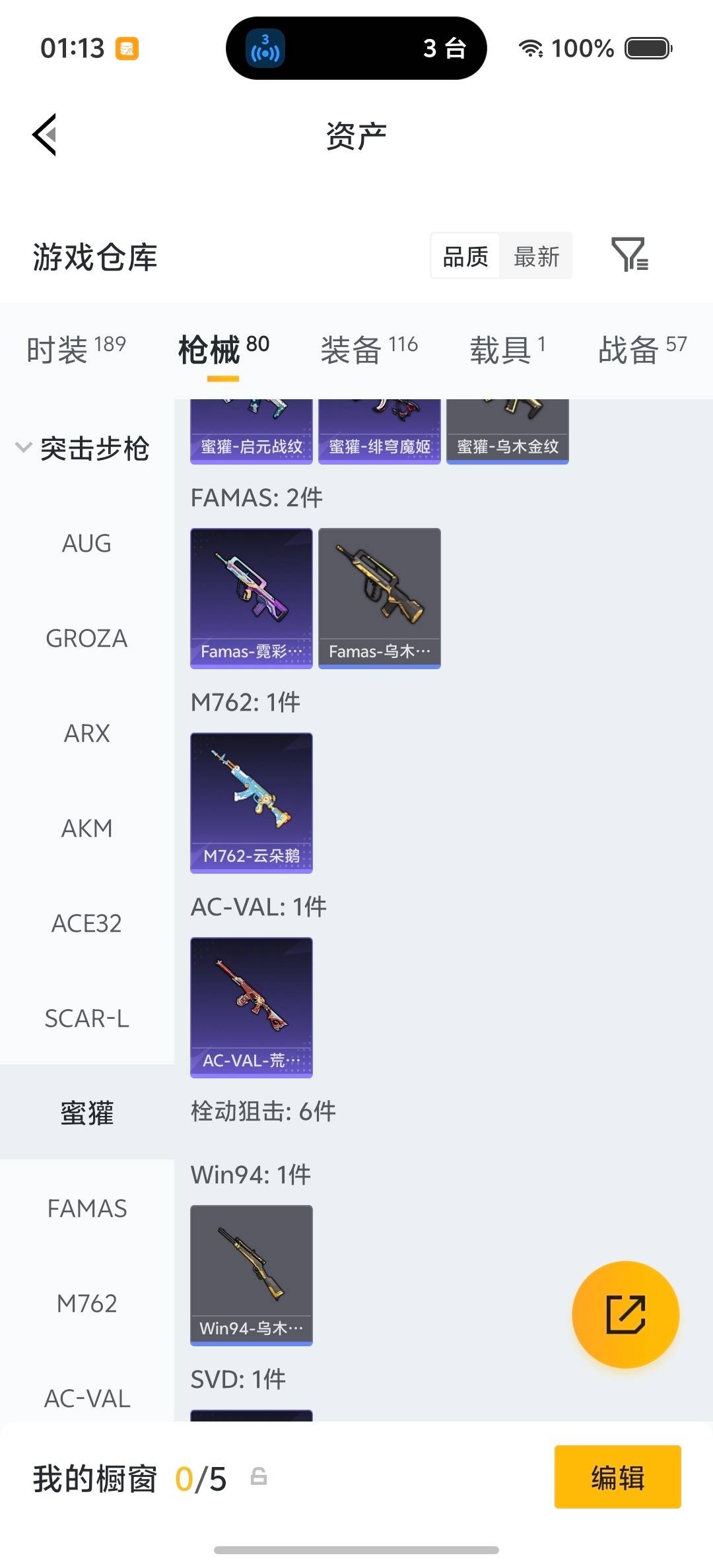Expand the 栓动狙击: 6件 section

261,1111
